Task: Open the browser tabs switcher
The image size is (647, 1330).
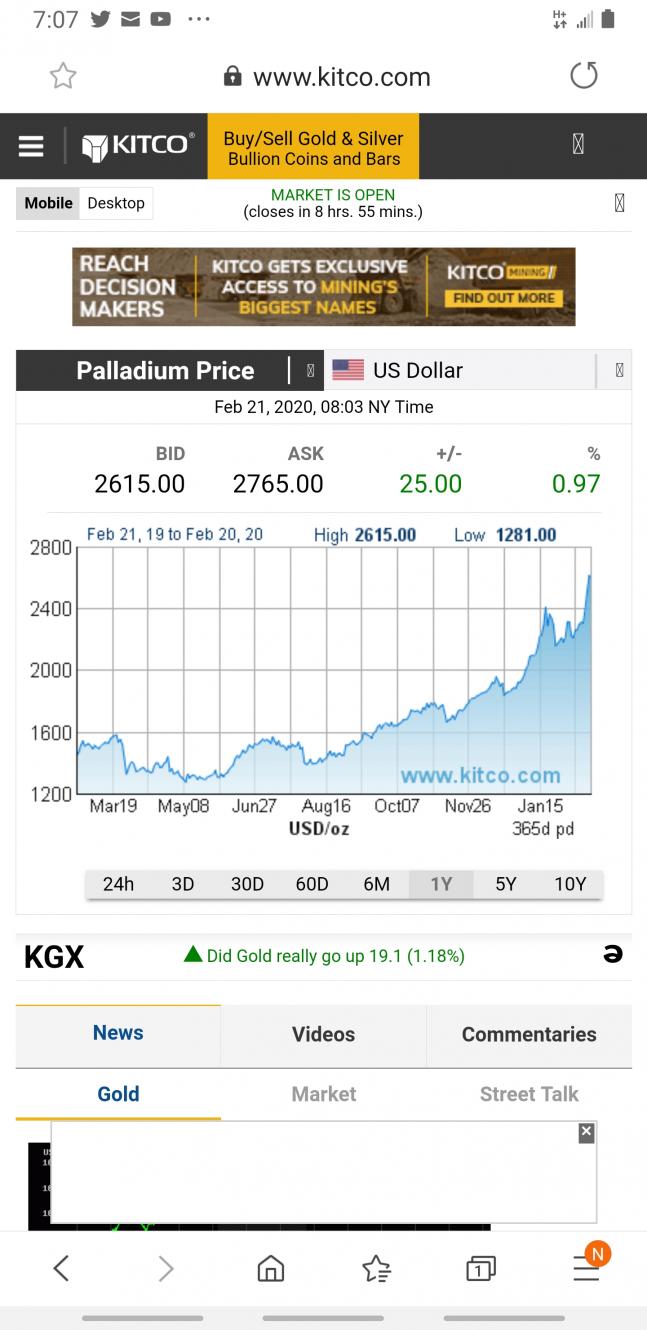Action: point(480,1269)
